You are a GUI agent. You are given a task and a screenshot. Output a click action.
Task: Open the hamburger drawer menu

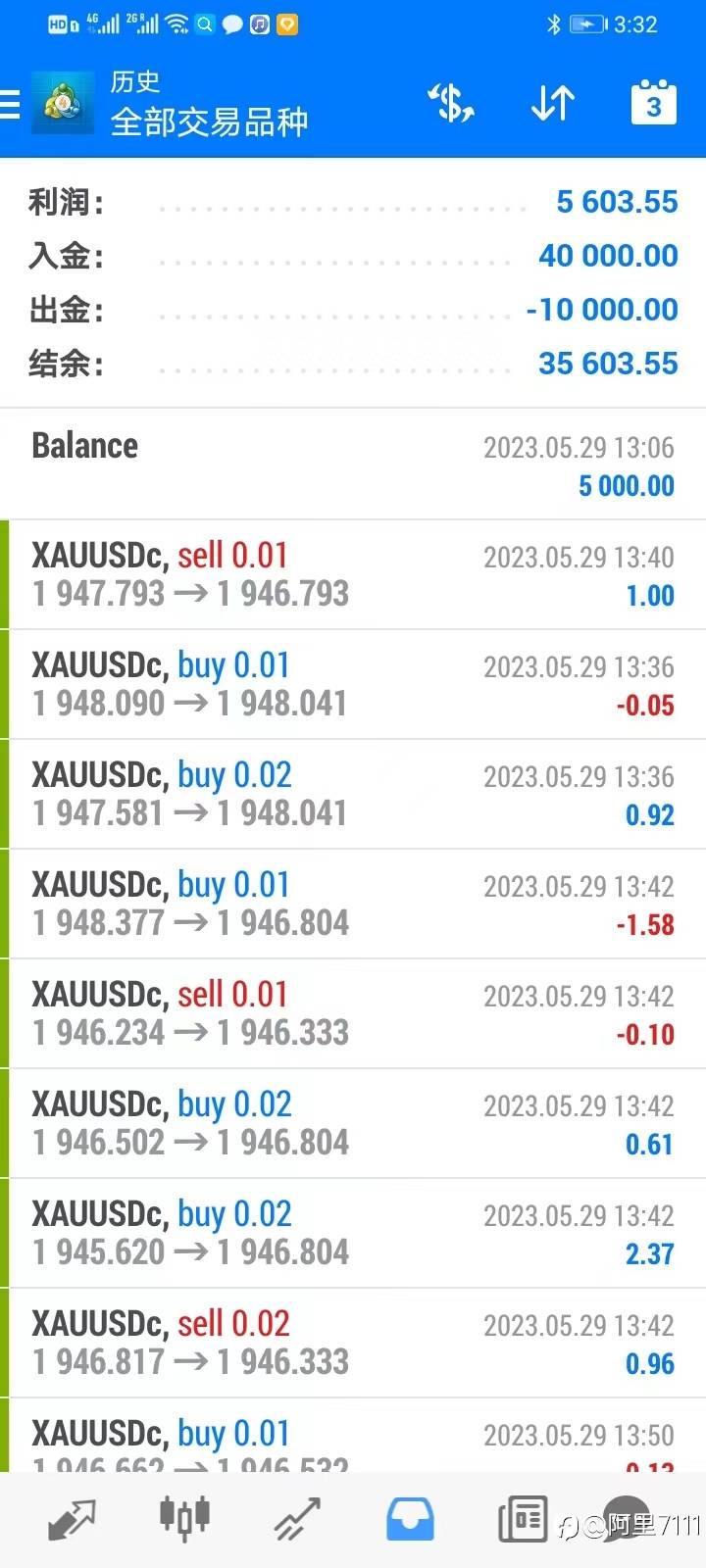pos(10,104)
